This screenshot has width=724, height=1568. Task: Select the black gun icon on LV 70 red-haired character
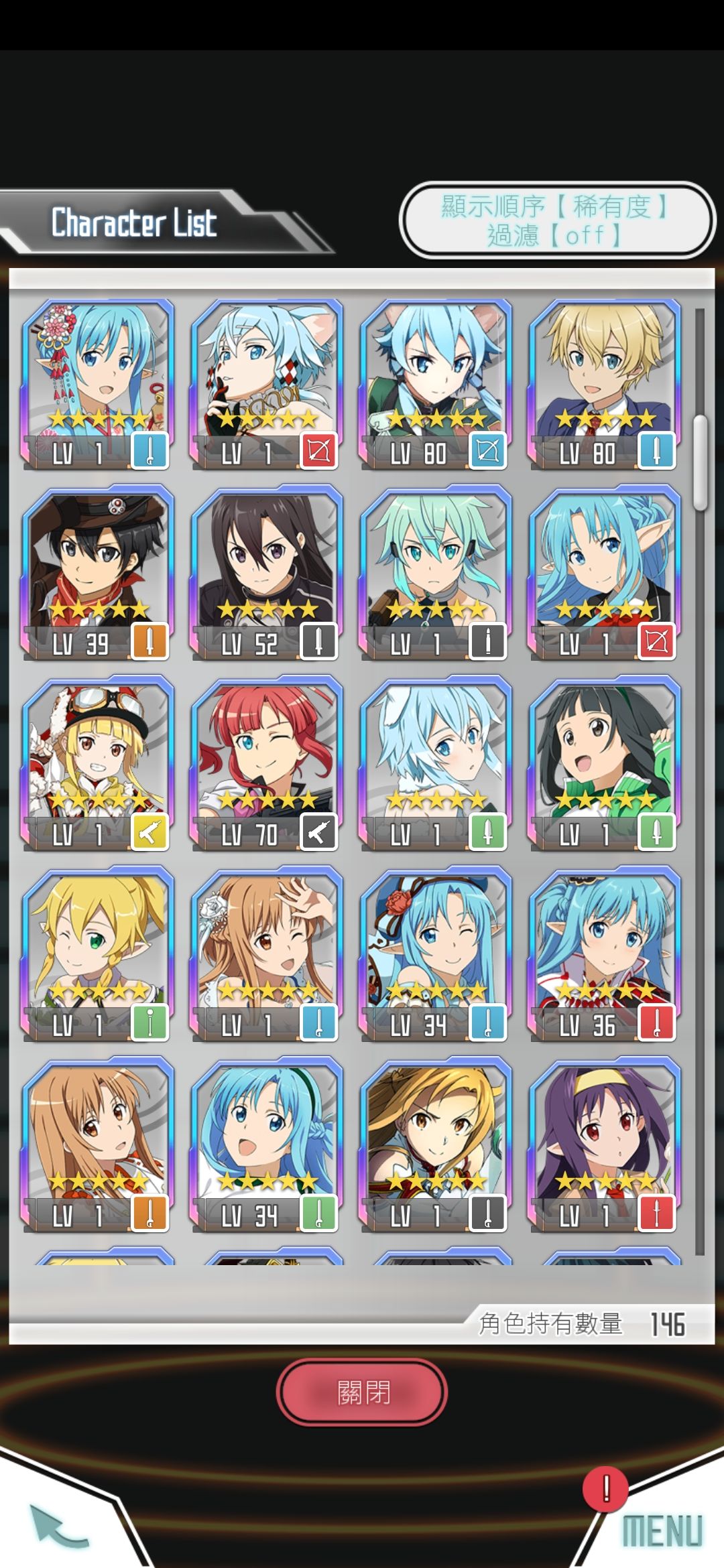click(320, 831)
